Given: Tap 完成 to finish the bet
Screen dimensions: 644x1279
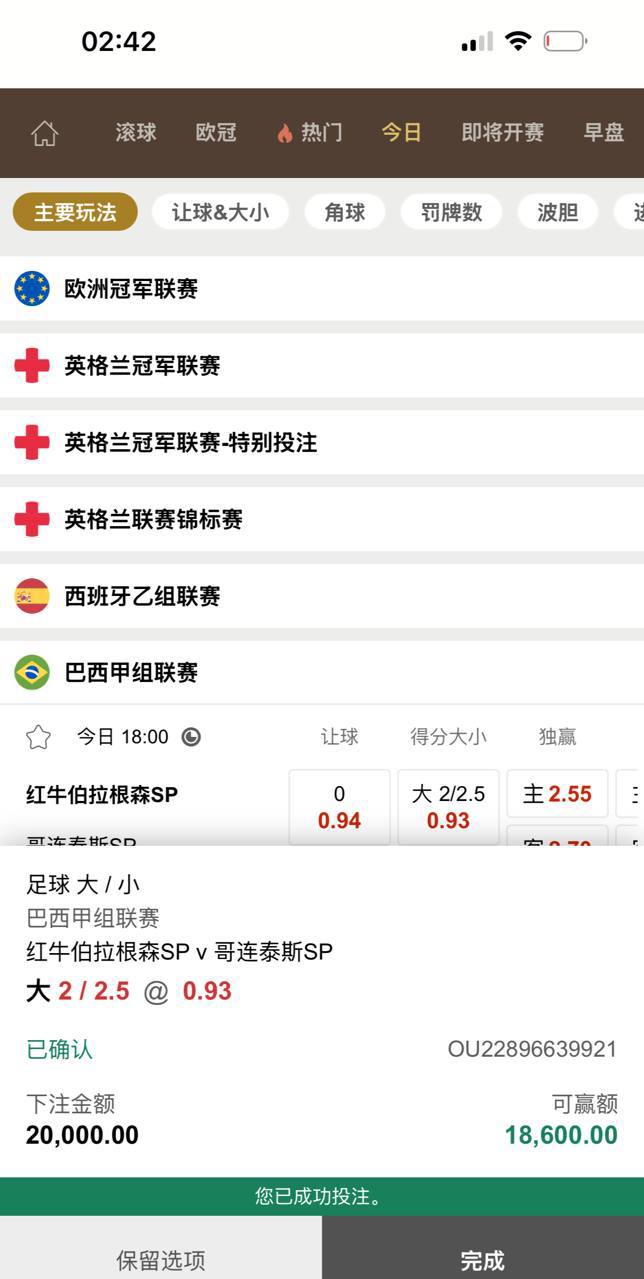Looking at the screenshot, I should (482, 1258).
